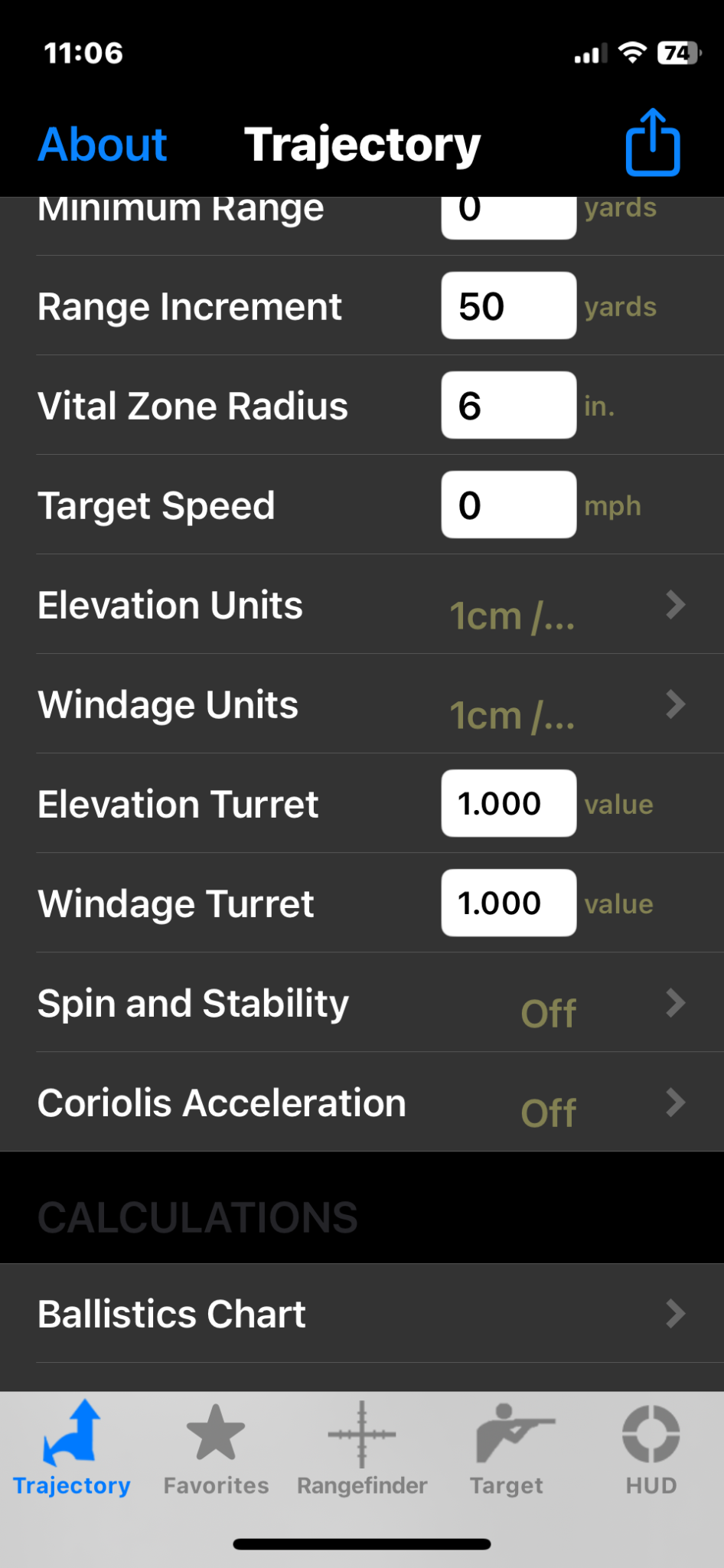Switch to the HUD tab
724x1568 pixels.
[x=651, y=1449]
